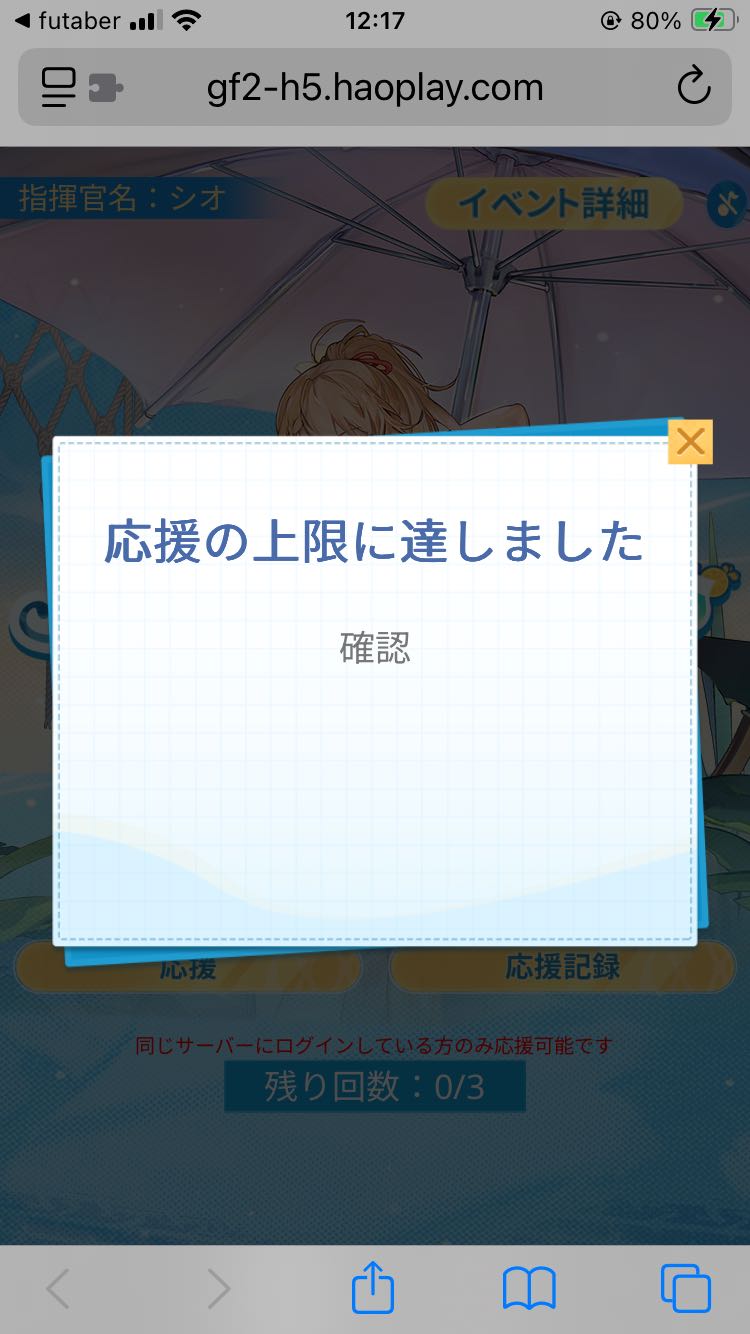Open the page format menu icon

59,88
